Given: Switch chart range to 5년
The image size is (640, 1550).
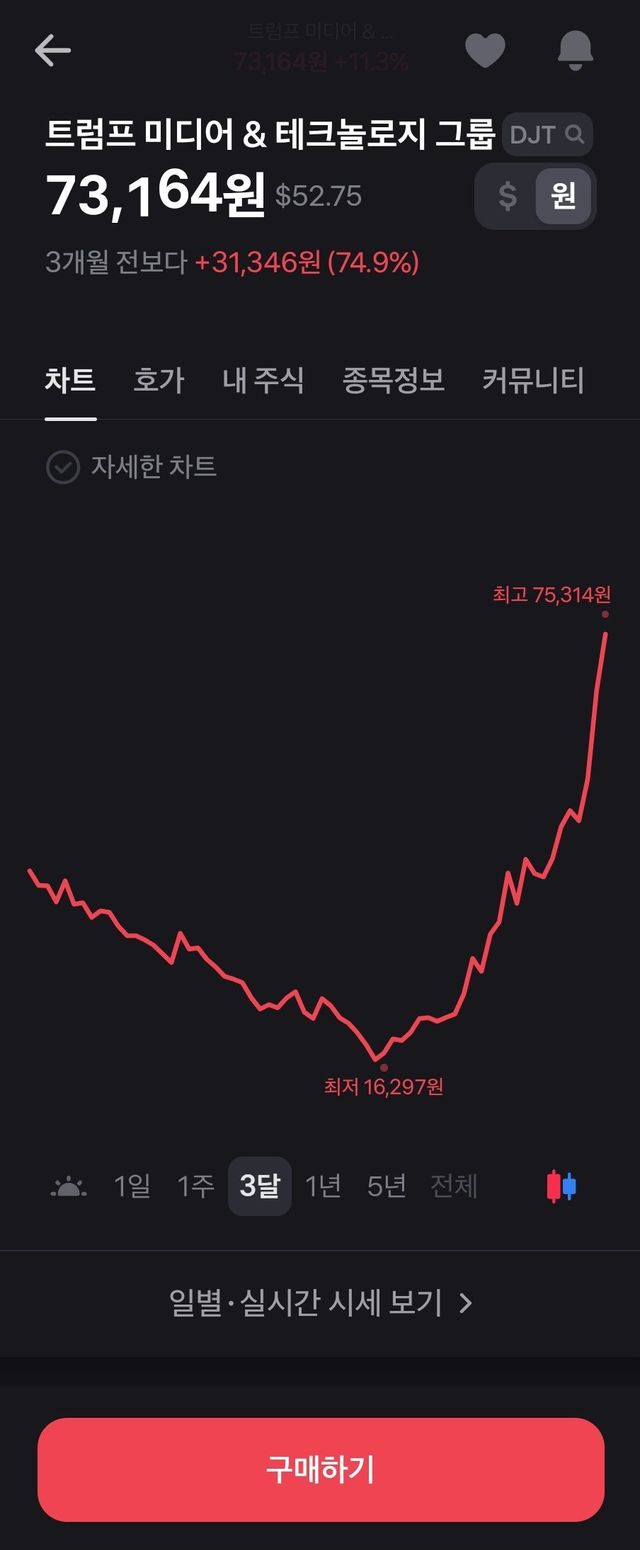Looking at the screenshot, I should (x=387, y=1187).
